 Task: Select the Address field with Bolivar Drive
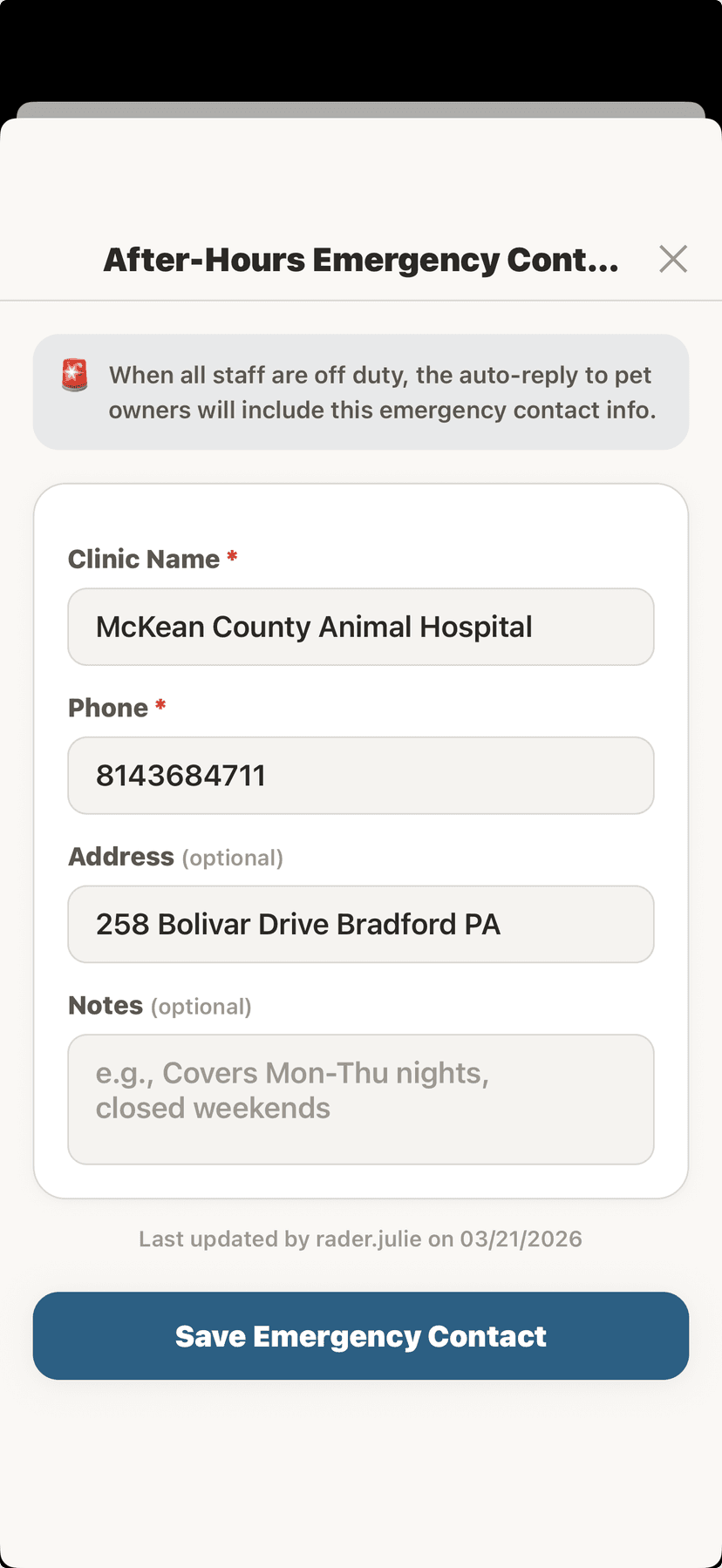(x=360, y=924)
